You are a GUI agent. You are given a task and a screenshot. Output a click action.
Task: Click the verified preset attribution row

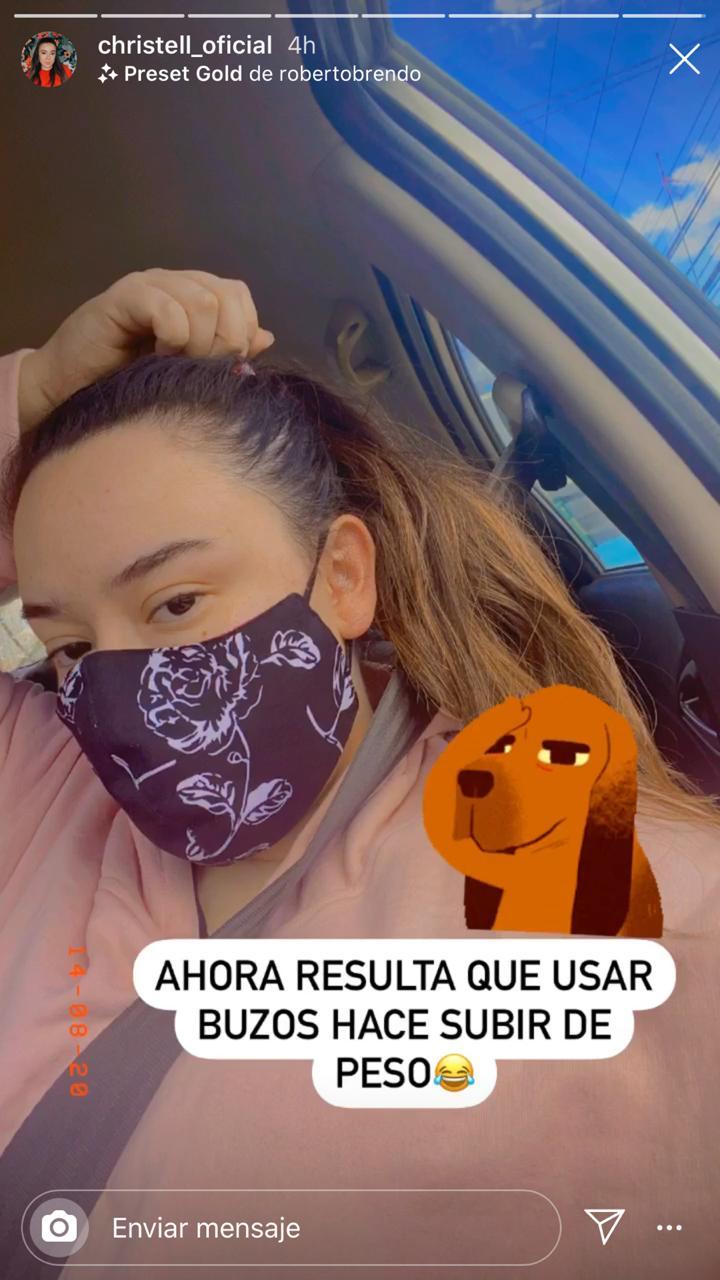(260, 73)
